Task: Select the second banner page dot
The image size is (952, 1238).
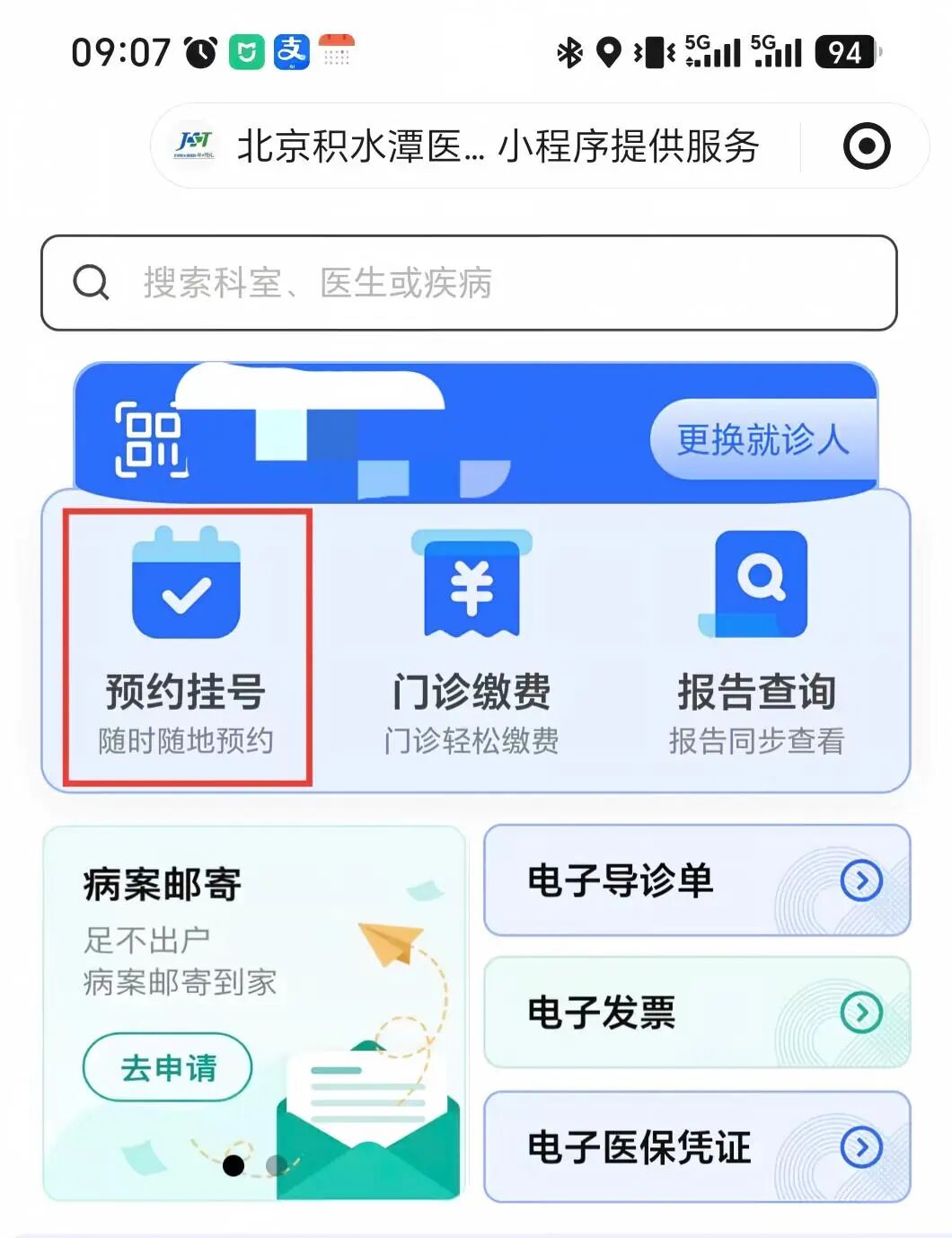Action: (278, 1165)
